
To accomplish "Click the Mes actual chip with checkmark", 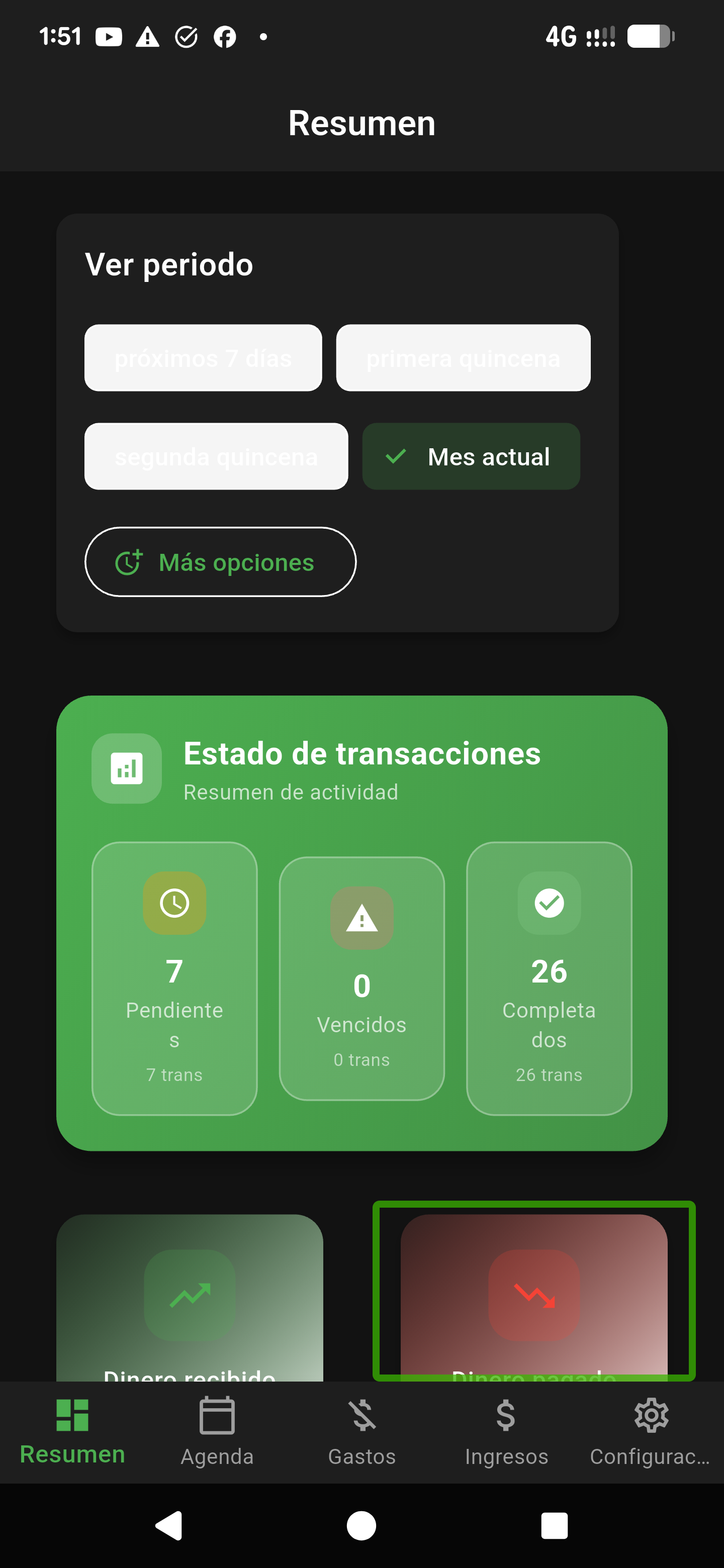I will point(471,456).
